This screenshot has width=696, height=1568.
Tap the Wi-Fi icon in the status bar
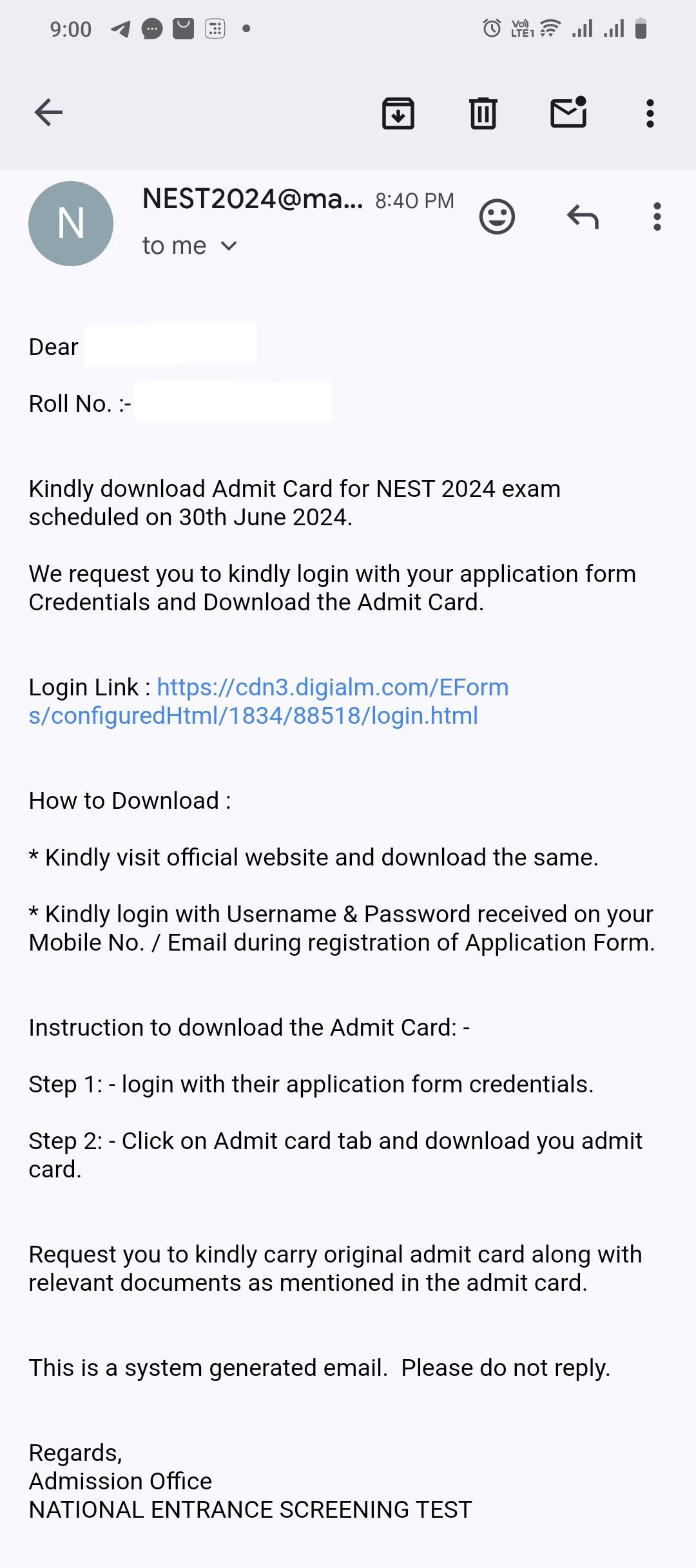click(x=548, y=28)
